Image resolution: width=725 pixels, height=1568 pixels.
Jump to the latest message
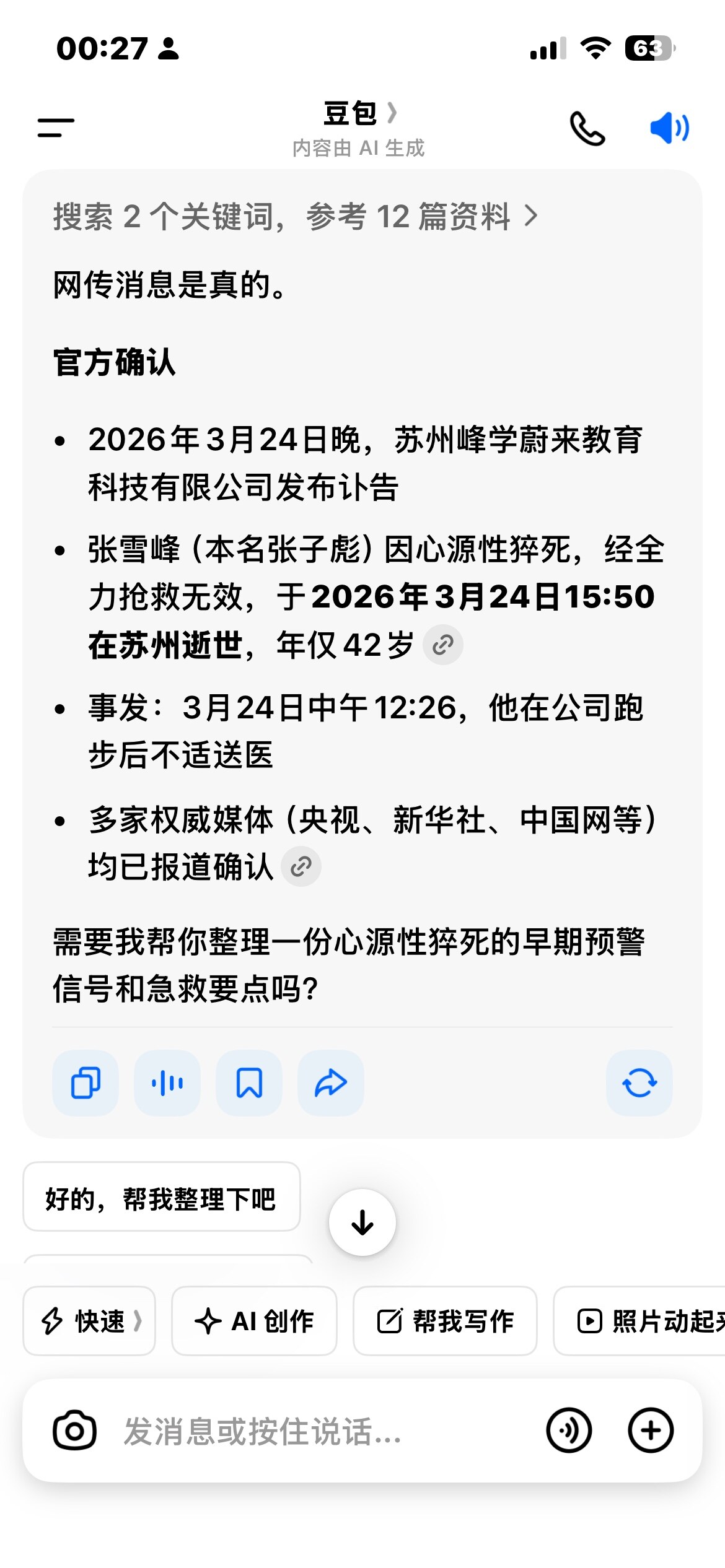362,1222
